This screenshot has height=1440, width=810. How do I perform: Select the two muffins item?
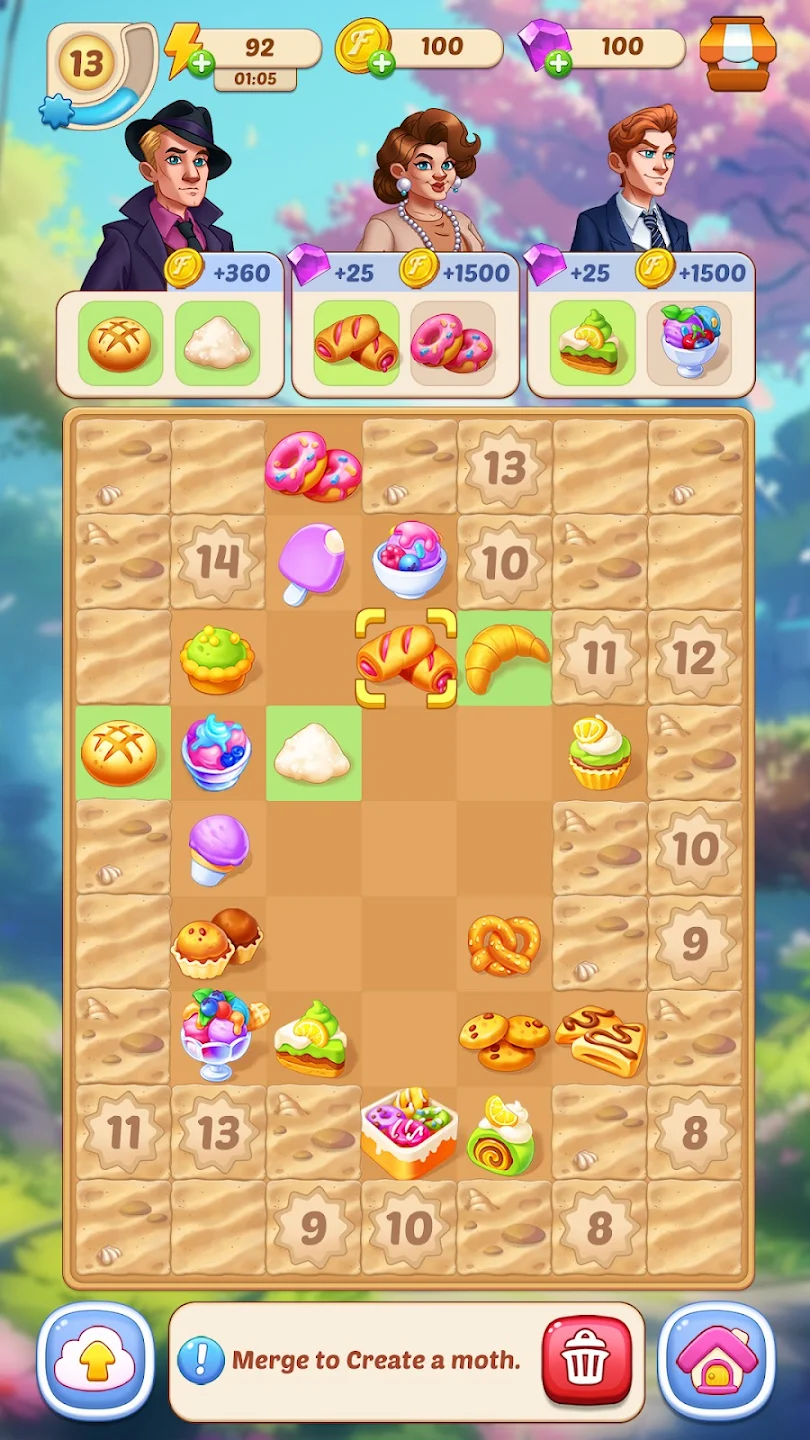pos(217,942)
